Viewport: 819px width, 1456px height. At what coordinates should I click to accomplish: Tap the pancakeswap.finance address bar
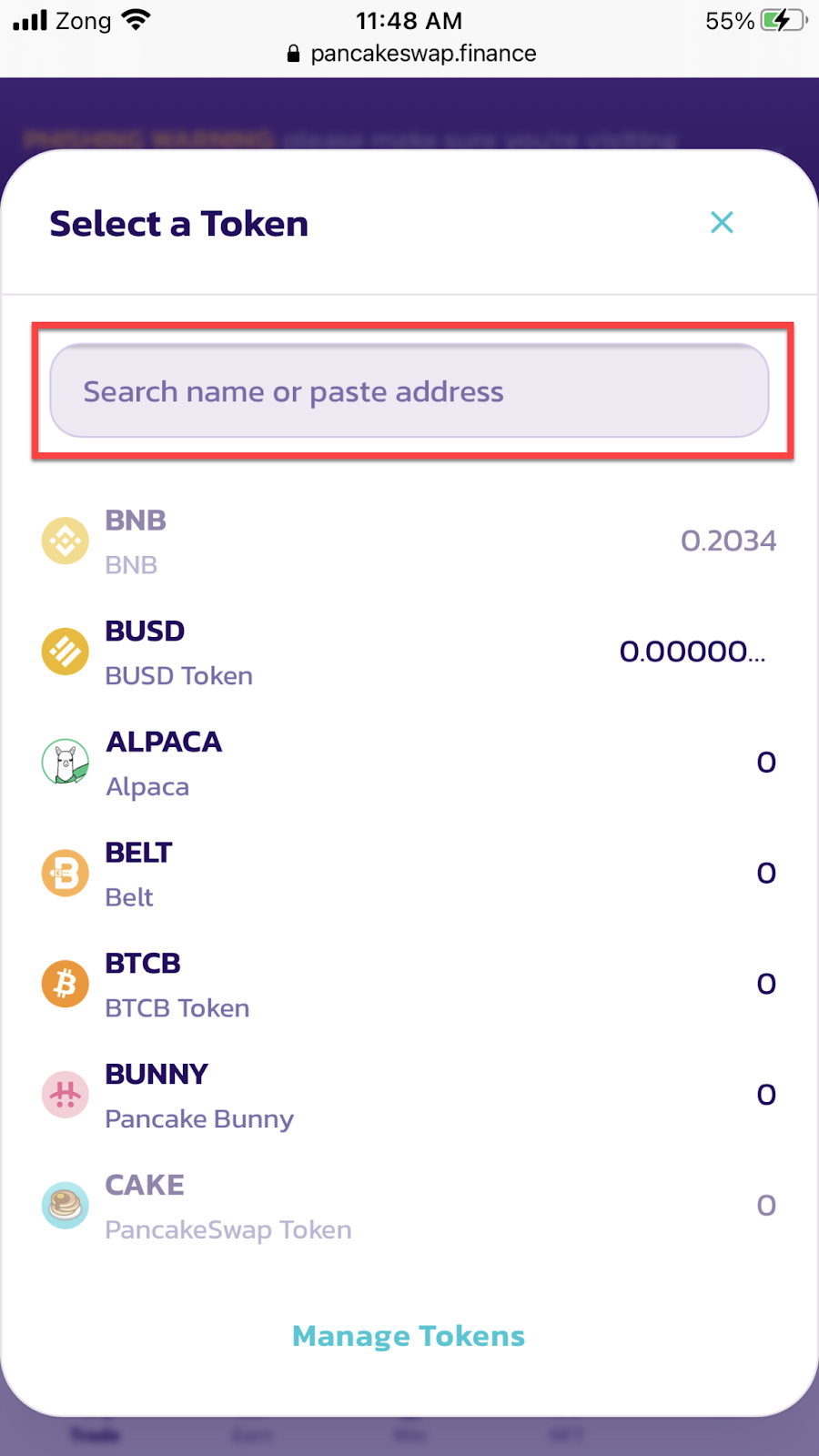tap(411, 54)
